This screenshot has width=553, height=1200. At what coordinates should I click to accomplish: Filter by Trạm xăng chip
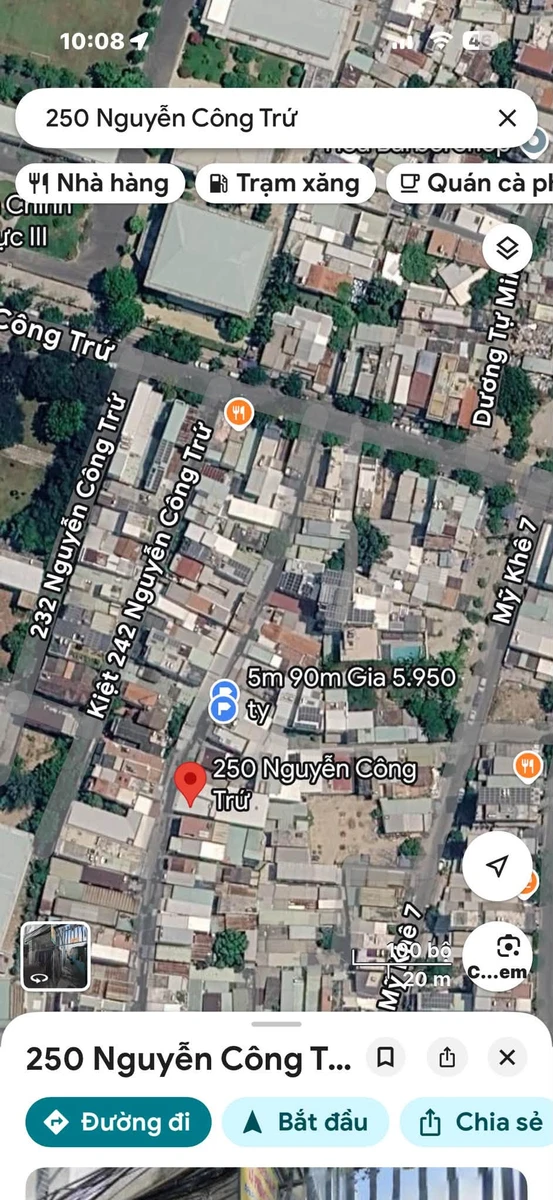285,183
